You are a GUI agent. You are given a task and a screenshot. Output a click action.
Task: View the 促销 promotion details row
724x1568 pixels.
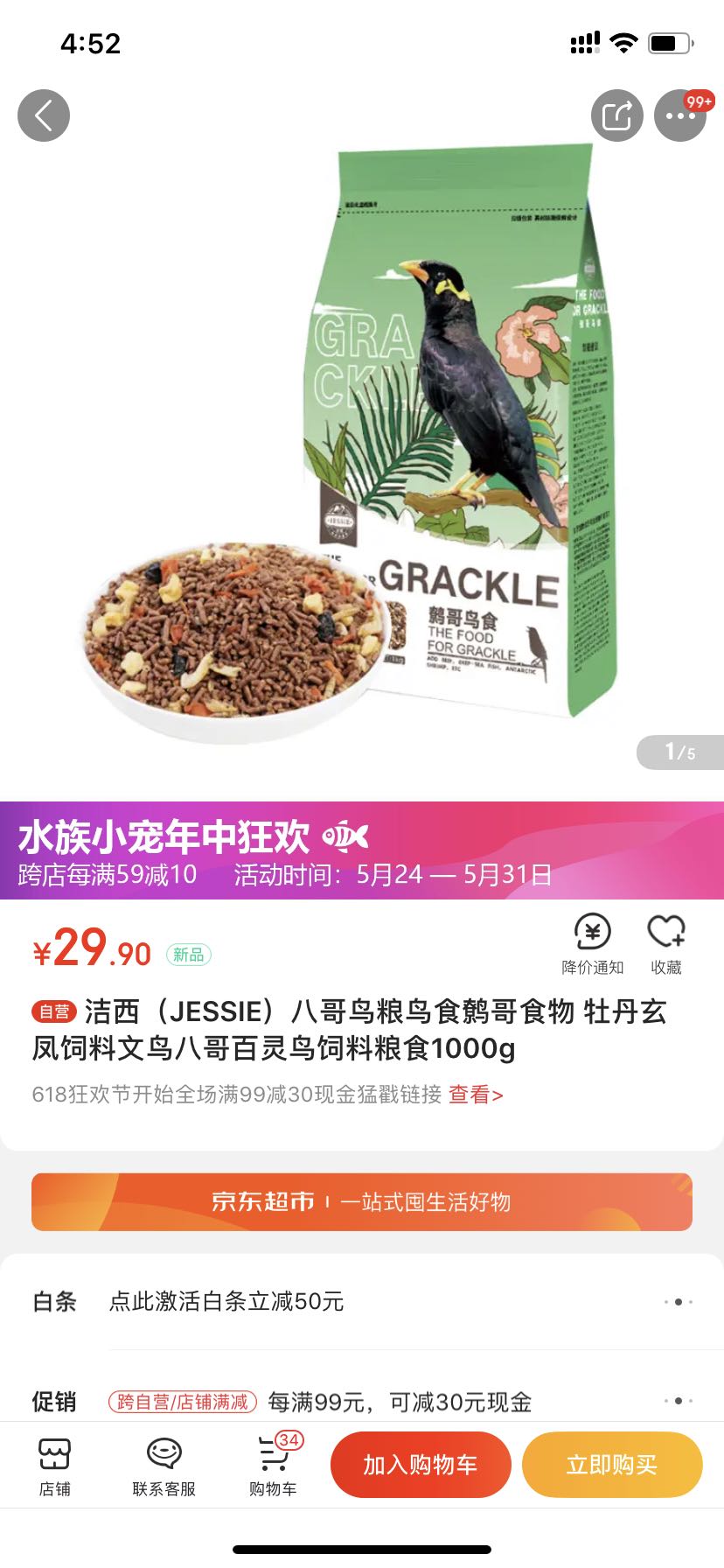coord(362,1402)
